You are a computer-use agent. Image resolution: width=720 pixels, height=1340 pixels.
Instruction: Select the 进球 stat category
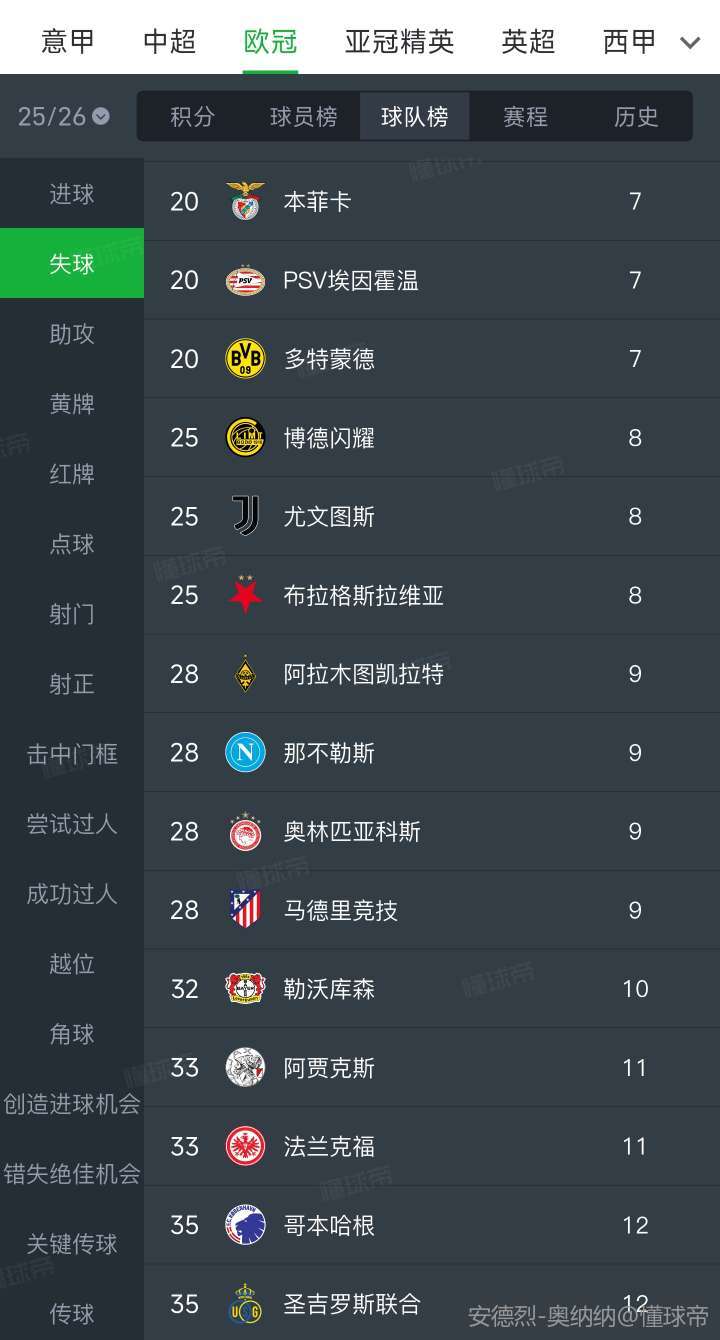tap(72, 194)
